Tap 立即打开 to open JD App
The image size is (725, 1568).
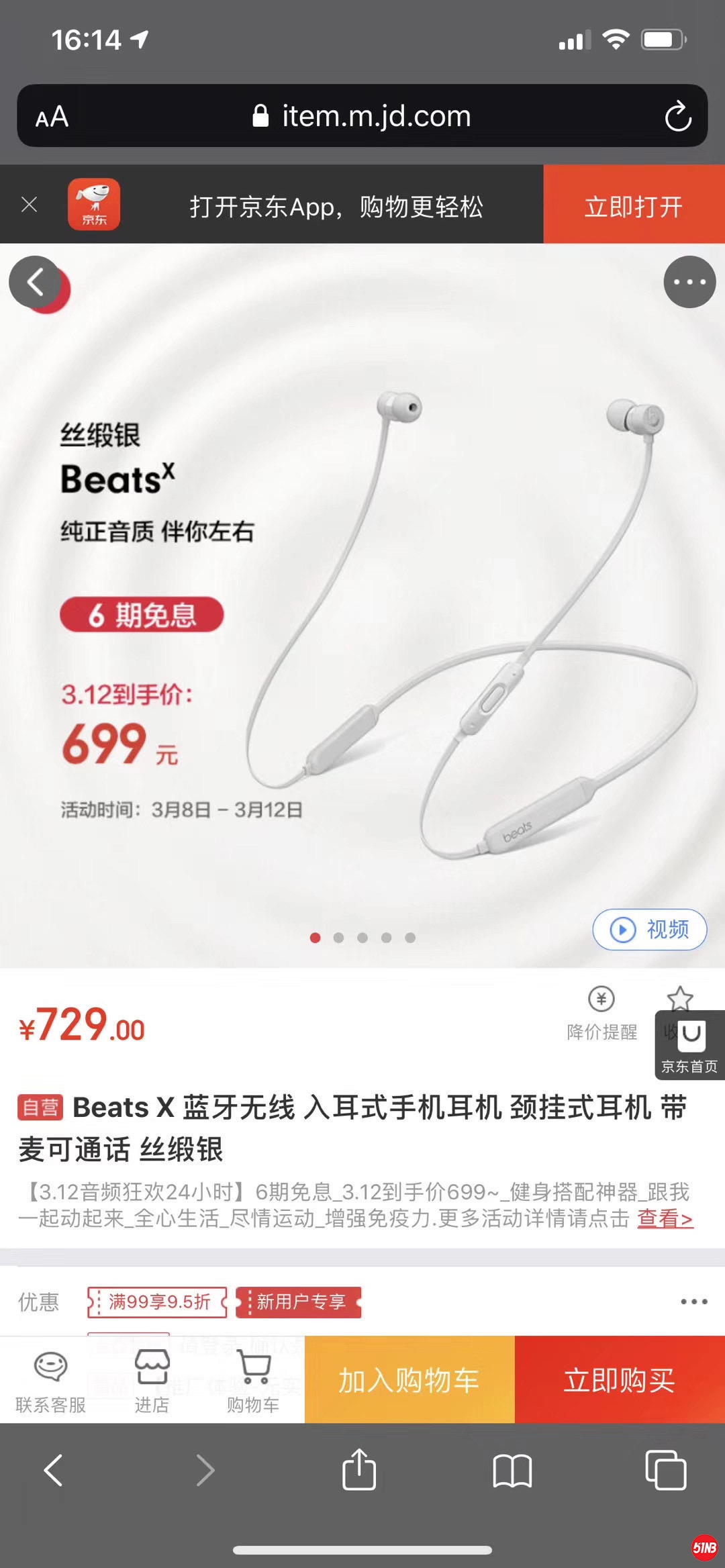633,205
